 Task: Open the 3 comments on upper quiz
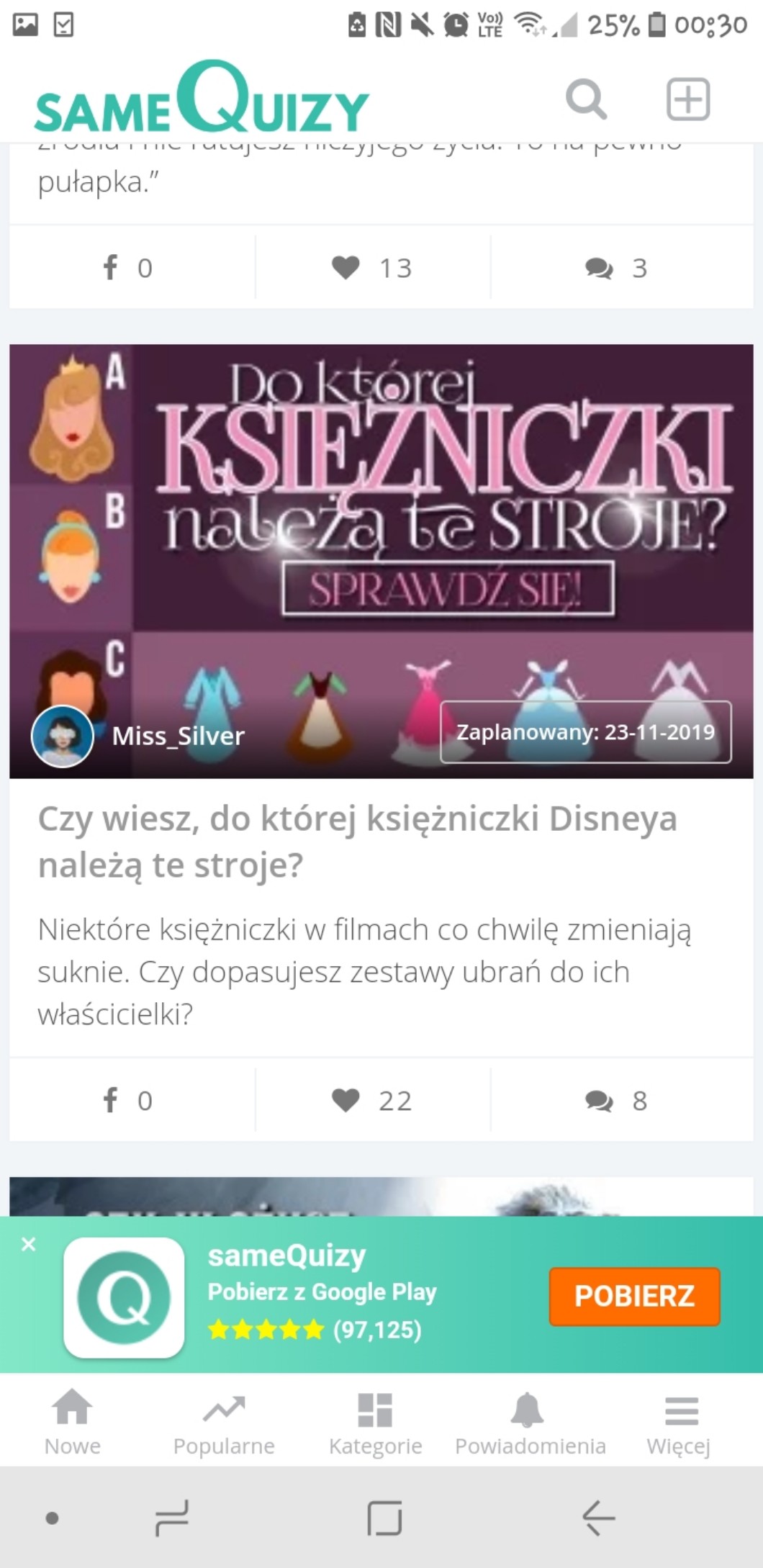click(x=616, y=268)
